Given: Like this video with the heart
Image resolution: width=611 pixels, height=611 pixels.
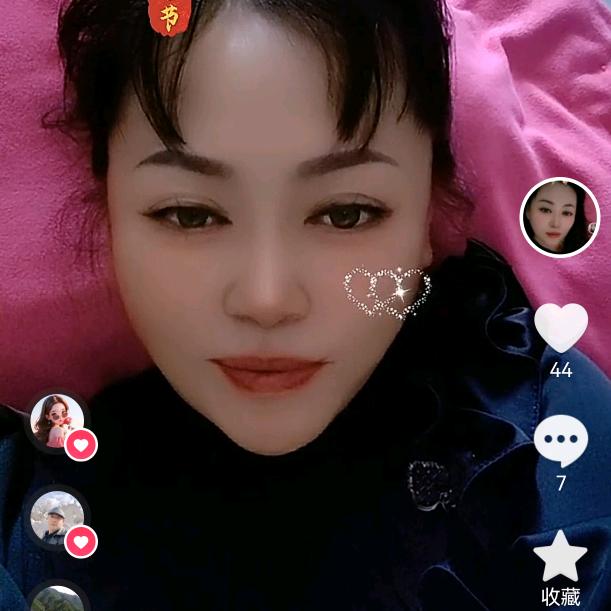Looking at the screenshot, I should (560, 328).
